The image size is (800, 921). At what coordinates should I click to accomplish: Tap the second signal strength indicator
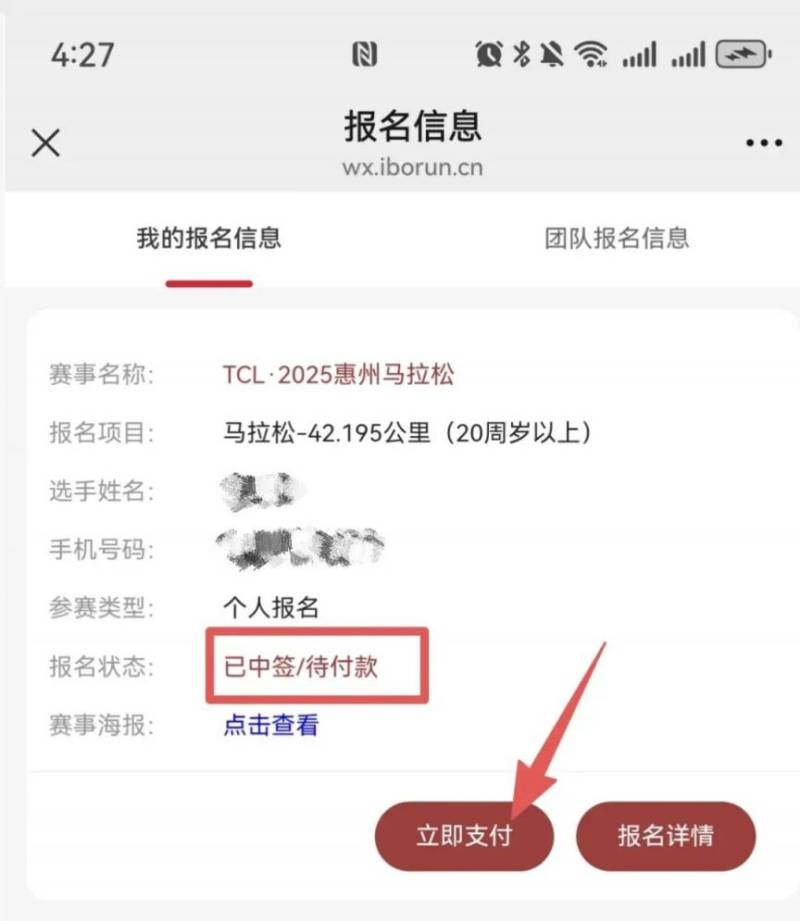[688, 57]
